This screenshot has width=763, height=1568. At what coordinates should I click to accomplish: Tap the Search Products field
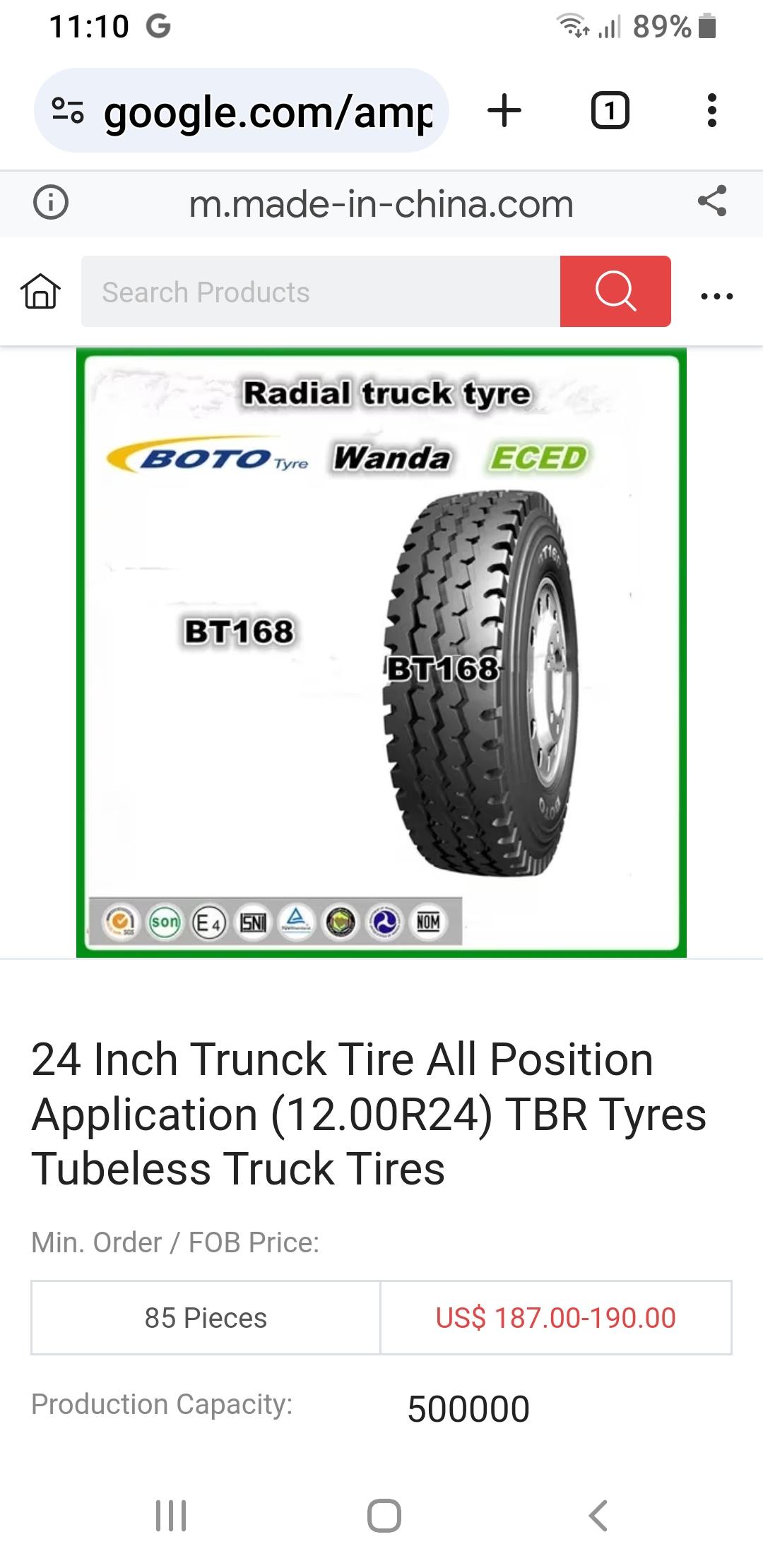pos(321,292)
